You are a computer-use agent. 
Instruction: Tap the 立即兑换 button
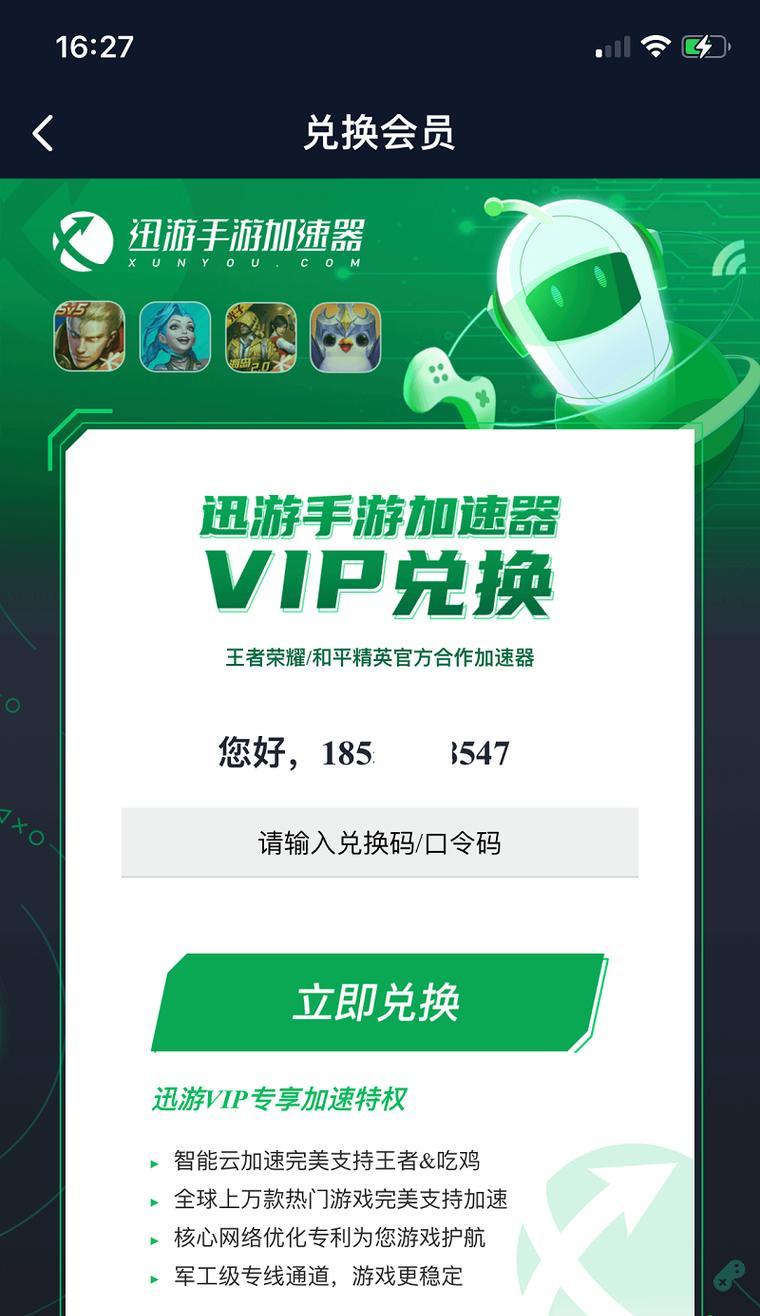(379, 1003)
